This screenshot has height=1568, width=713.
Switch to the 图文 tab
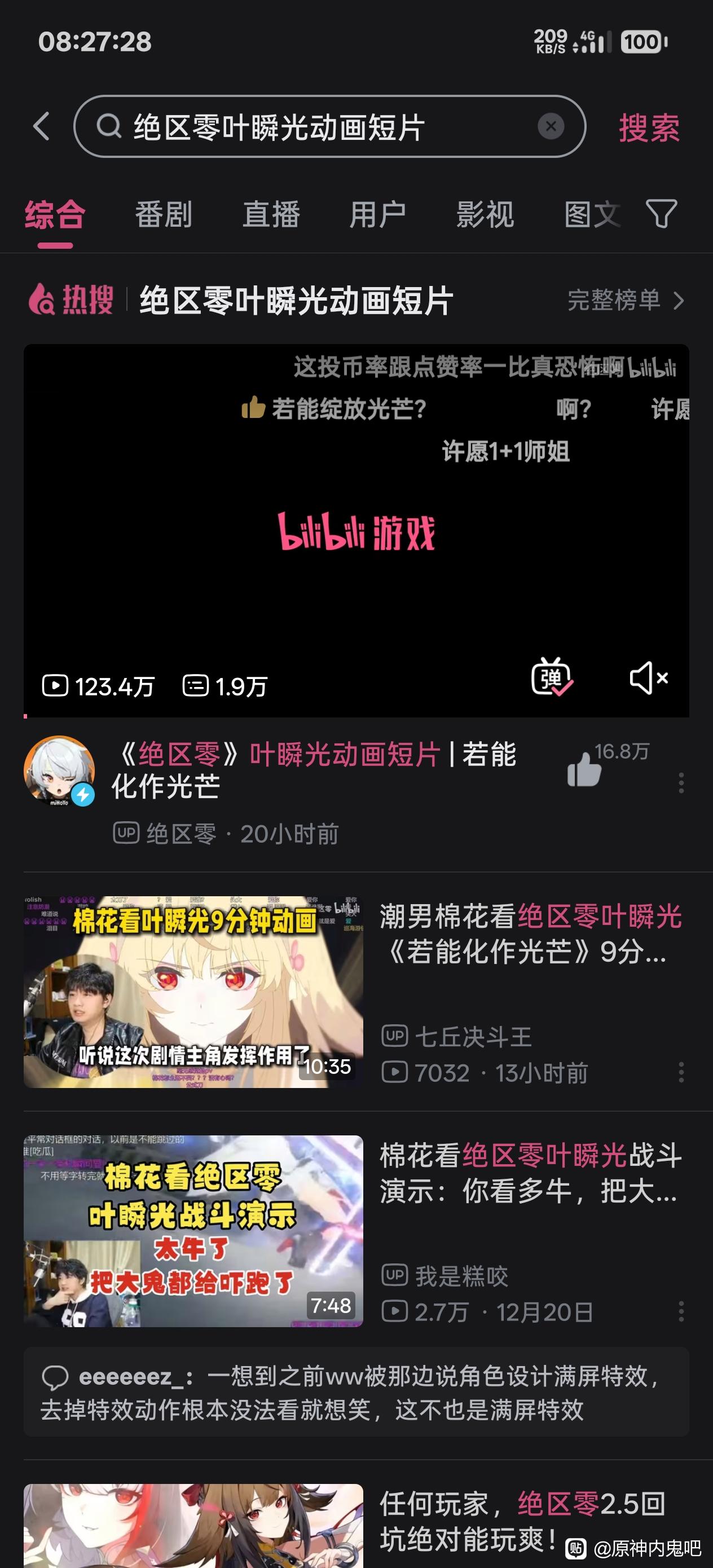point(591,214)
